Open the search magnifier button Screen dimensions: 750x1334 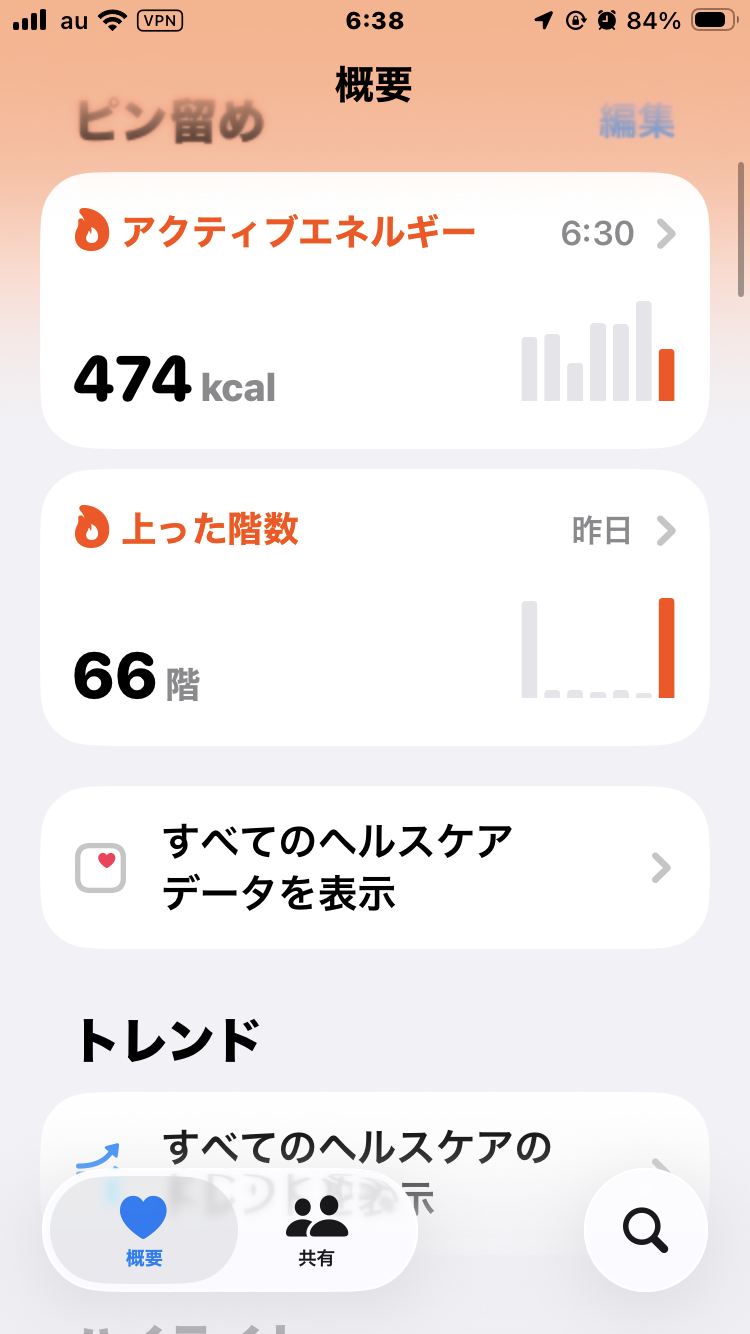click(x=645, y=1229)
